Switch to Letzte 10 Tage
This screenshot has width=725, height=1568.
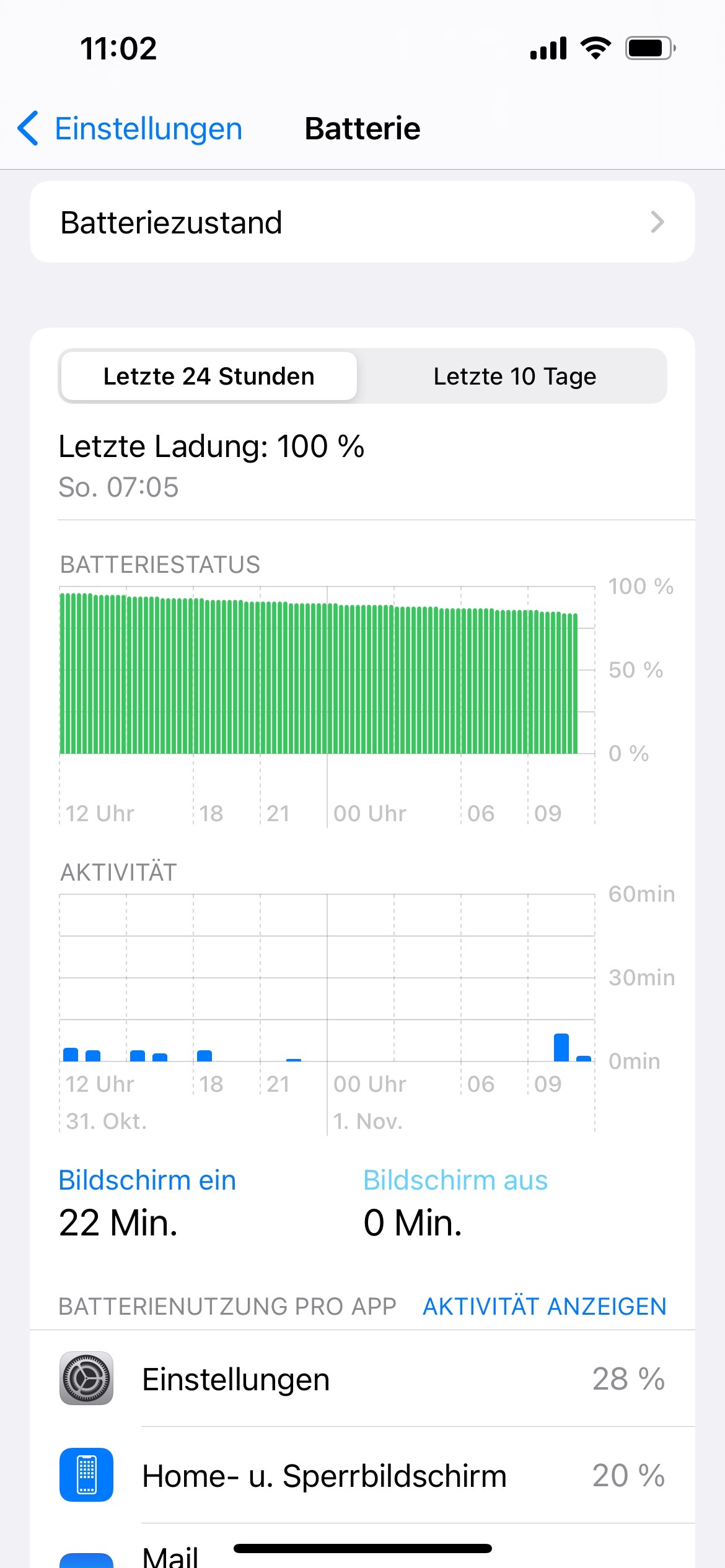pos(514,376)
